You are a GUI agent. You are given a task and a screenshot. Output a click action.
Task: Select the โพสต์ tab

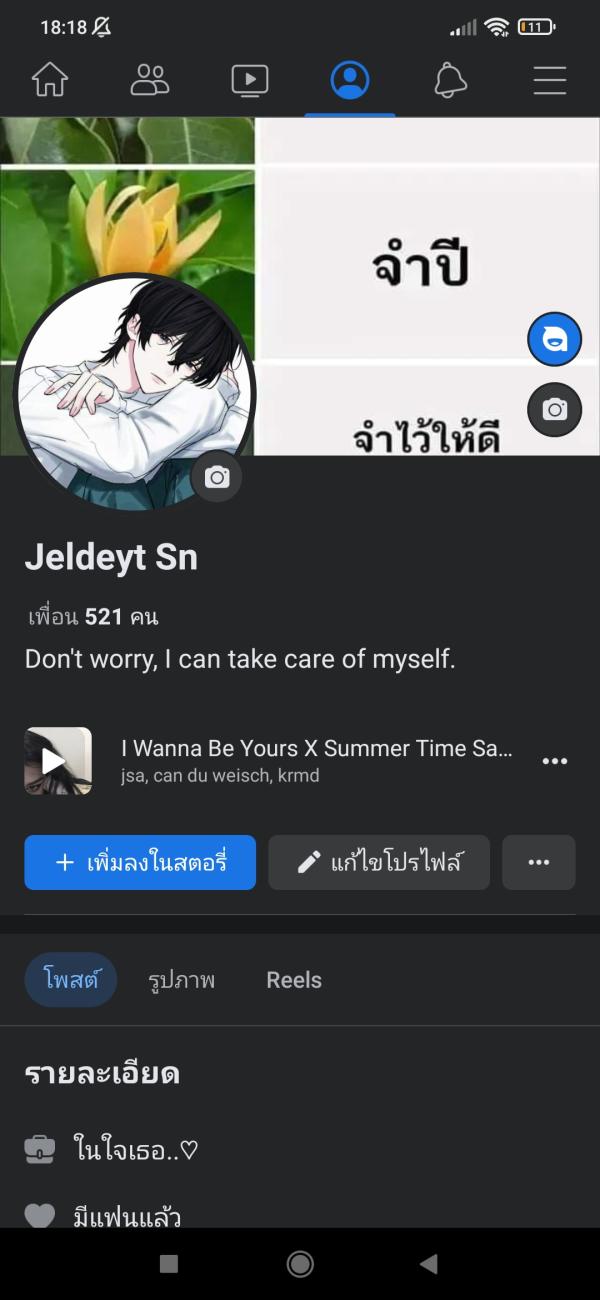tap(71, 980)
